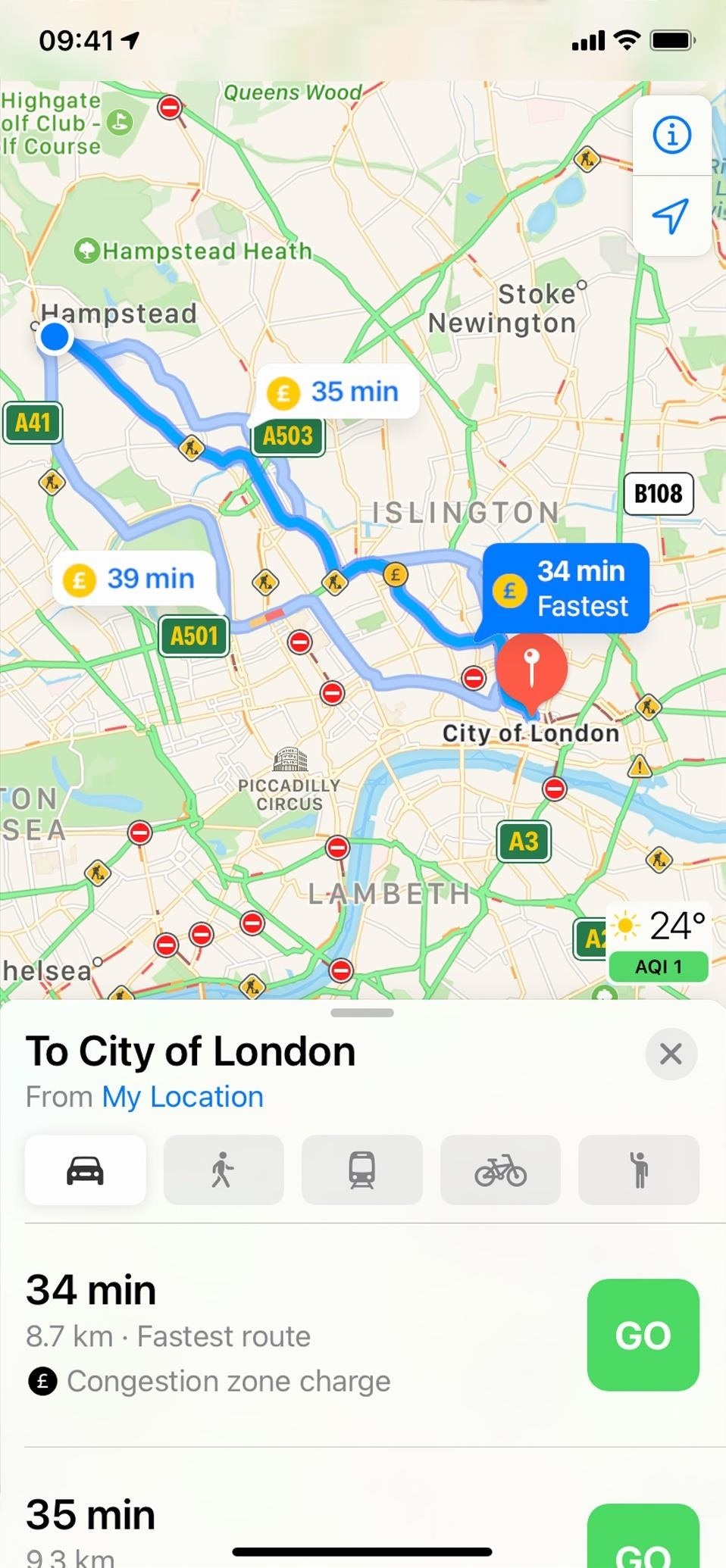The width and height of the screenshot is (726, 1568).
Task: Change starting point via My Location link
Action: click(183, 1097)
